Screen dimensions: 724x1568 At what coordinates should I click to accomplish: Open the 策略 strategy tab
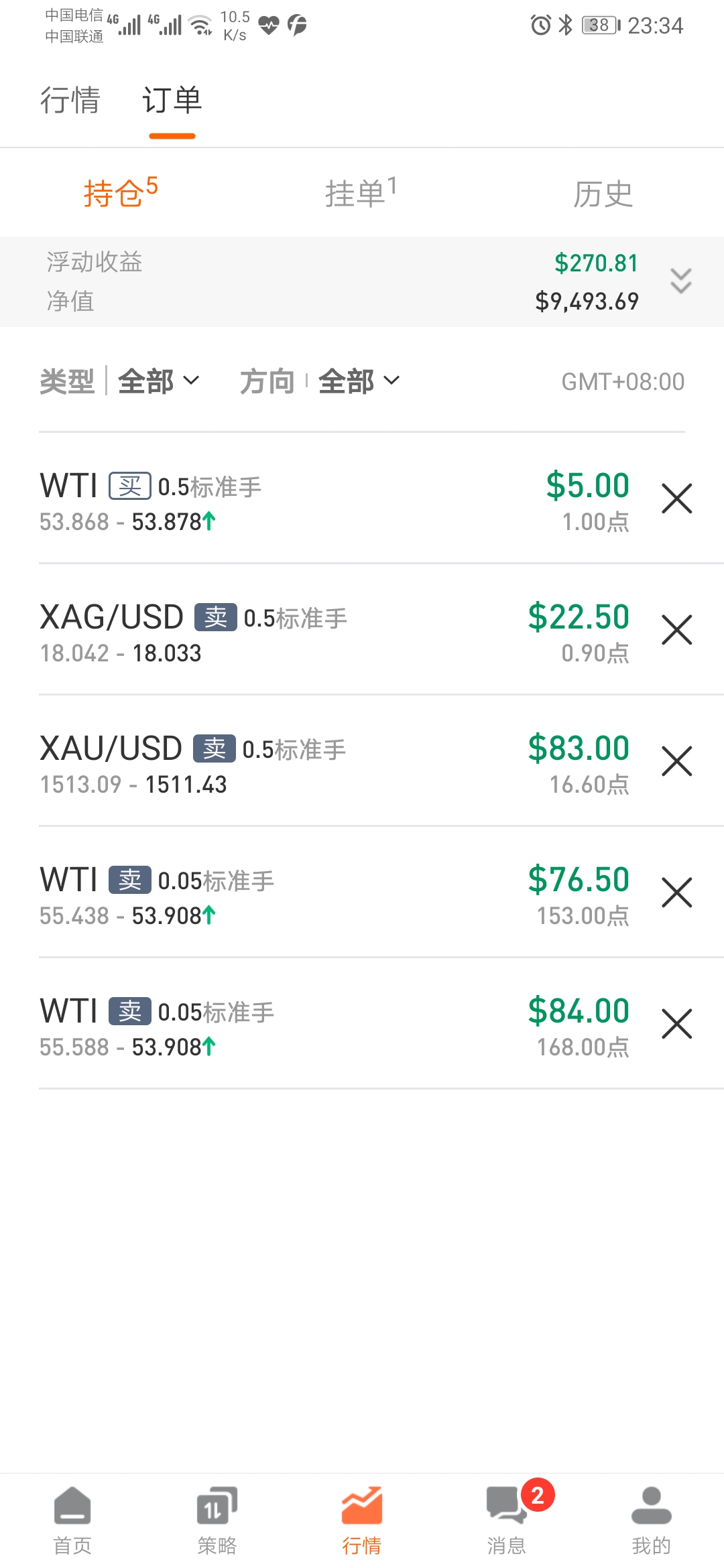tap(217, 1521)
